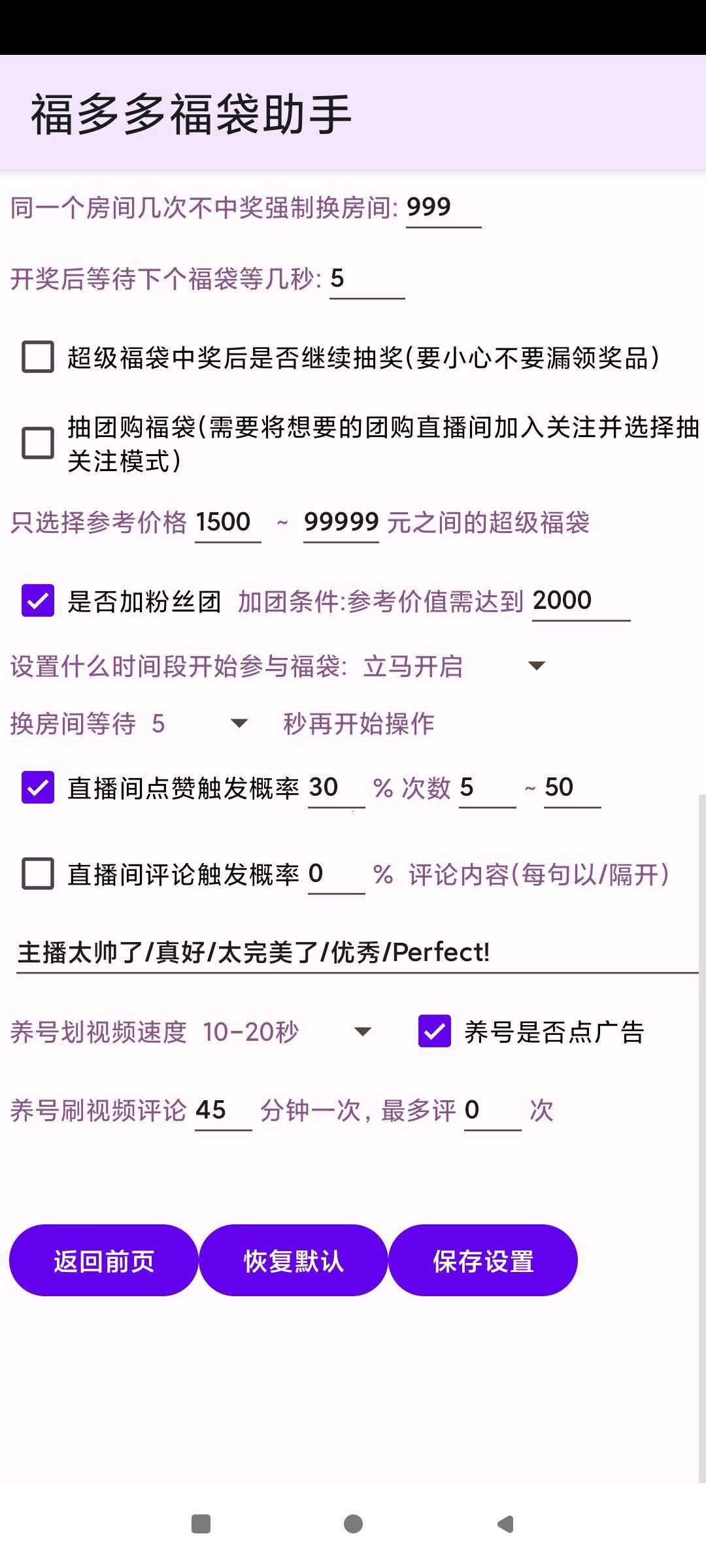Tap the 999 forced room change field

[444, 208]
